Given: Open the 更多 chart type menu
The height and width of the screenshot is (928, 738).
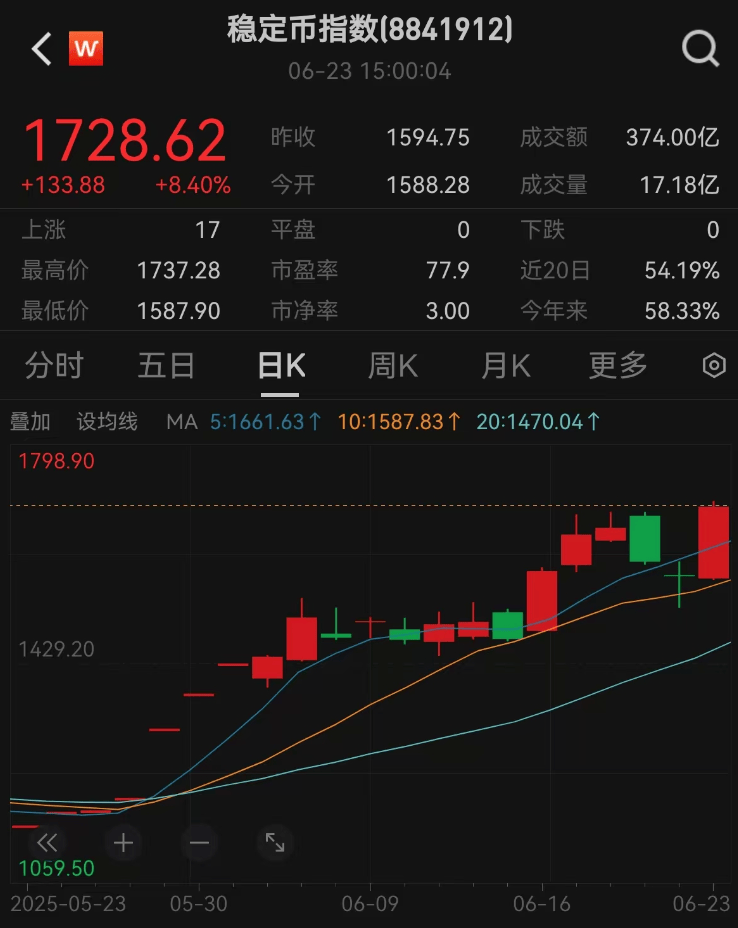Looking at the screenshot, I should (617, 366).
